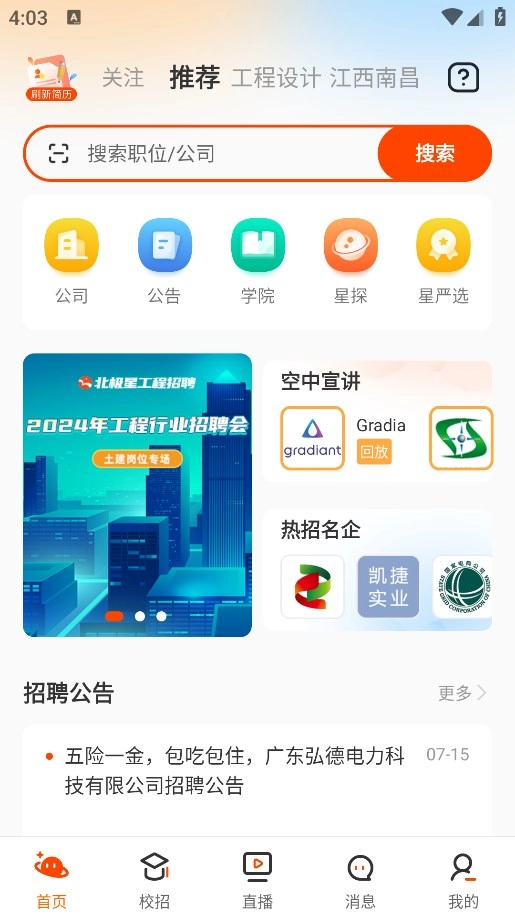Focus the 搜索职位/公司 search field

tap(202, 153)
